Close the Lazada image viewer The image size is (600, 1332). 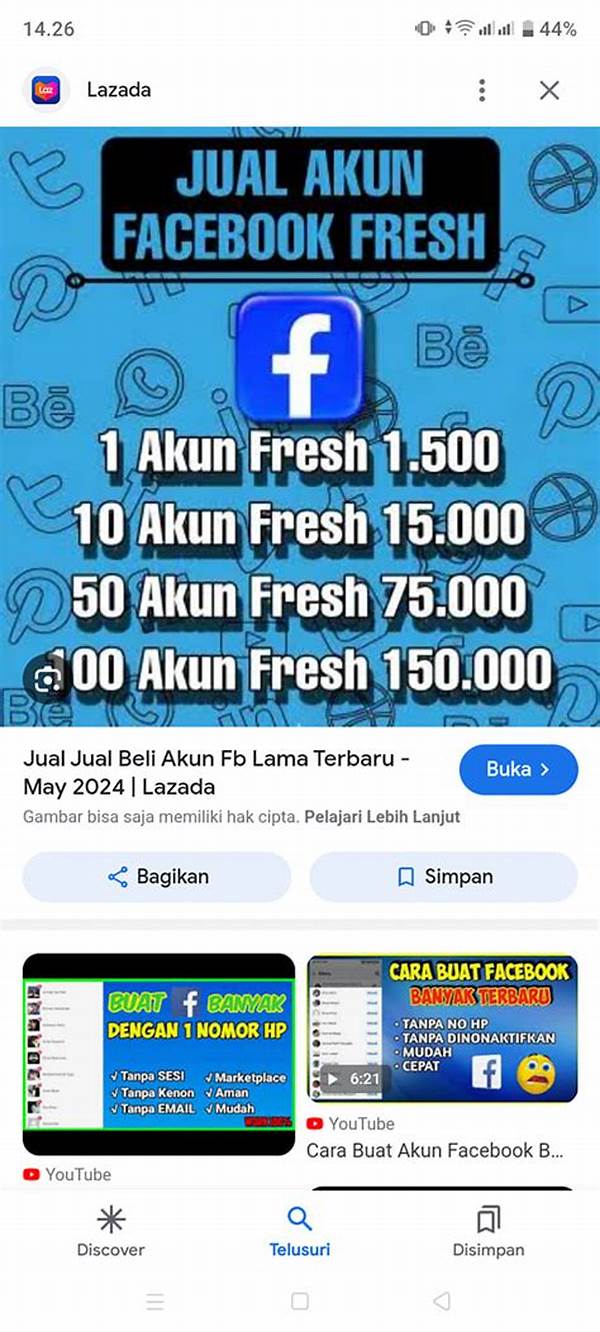(x=549, y=90)
